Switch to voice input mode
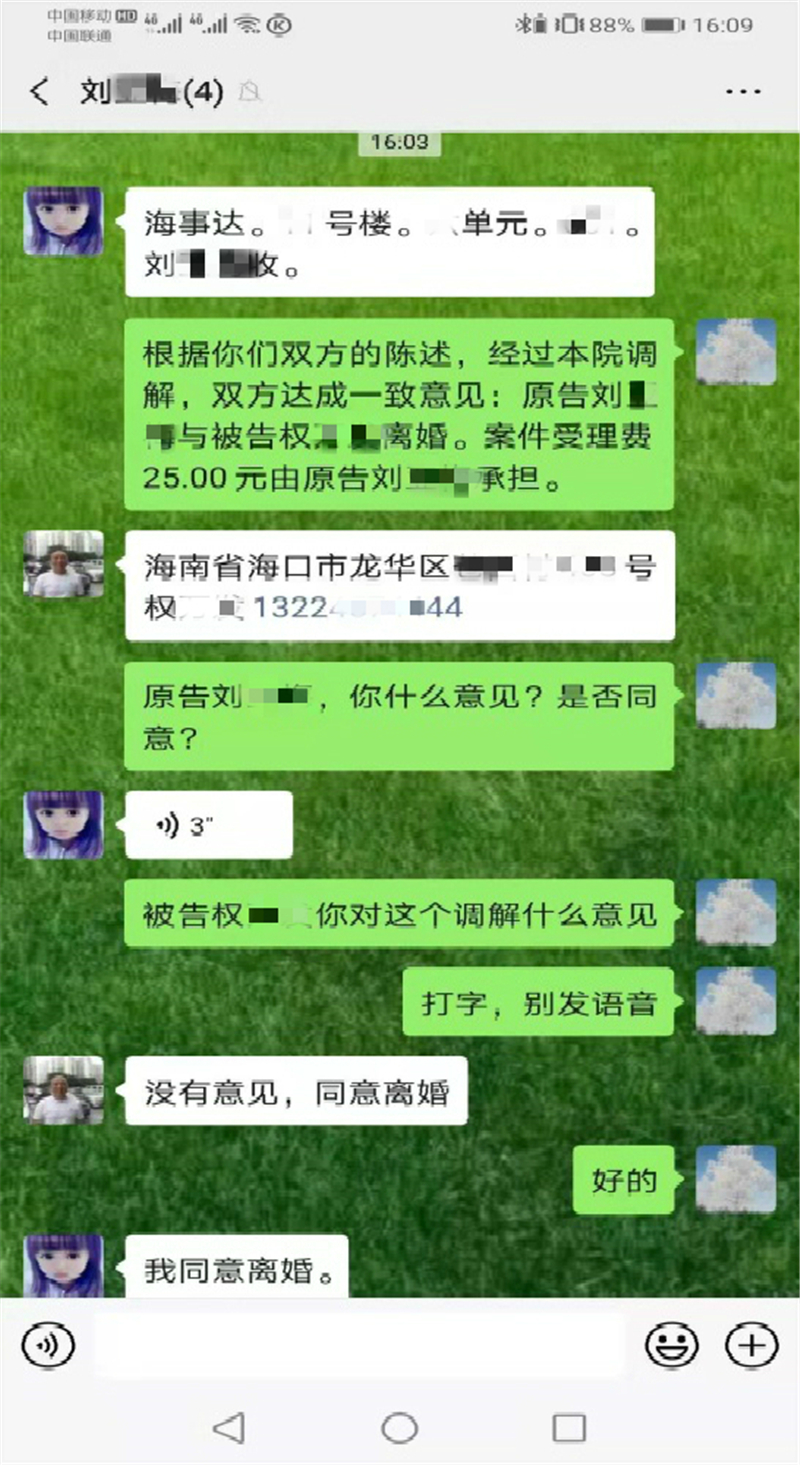800x1465 pixels. [x=48, y=1345]
